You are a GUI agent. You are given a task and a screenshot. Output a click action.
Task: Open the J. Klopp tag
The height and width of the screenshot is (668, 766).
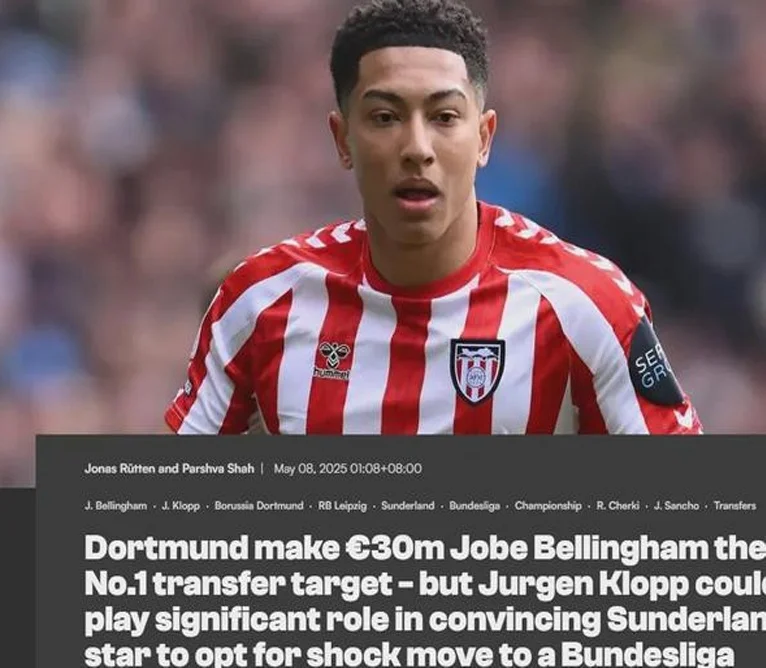(180, 506)
